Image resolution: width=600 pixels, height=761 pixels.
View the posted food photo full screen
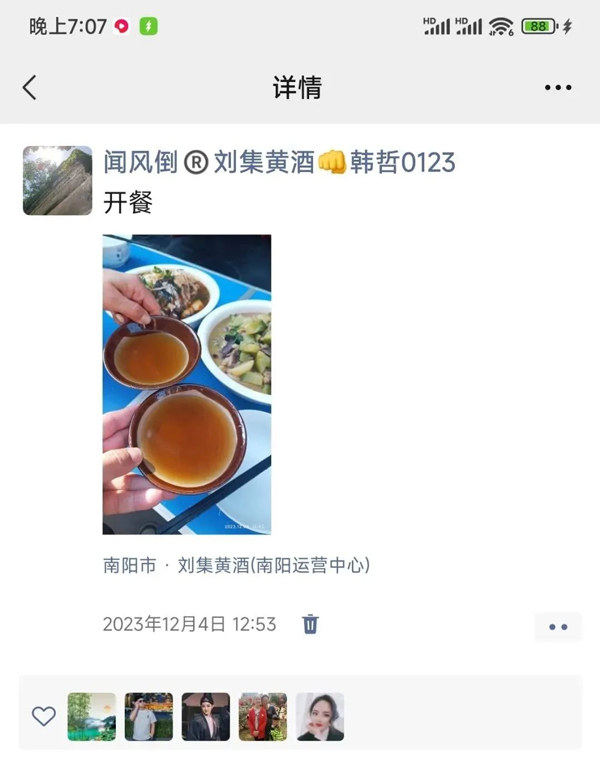[187, 384]
